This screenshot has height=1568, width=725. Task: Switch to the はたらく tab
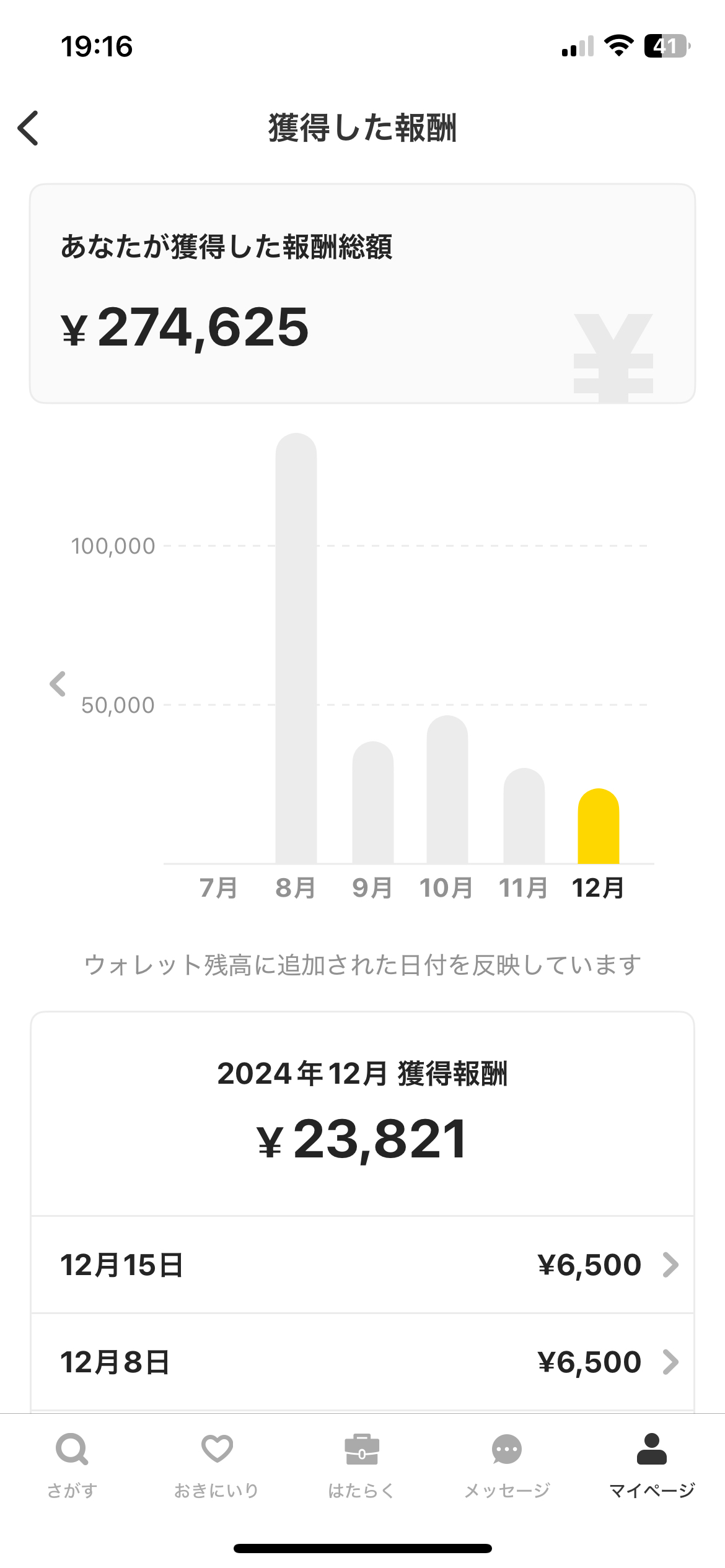(x=362, y=1465)
